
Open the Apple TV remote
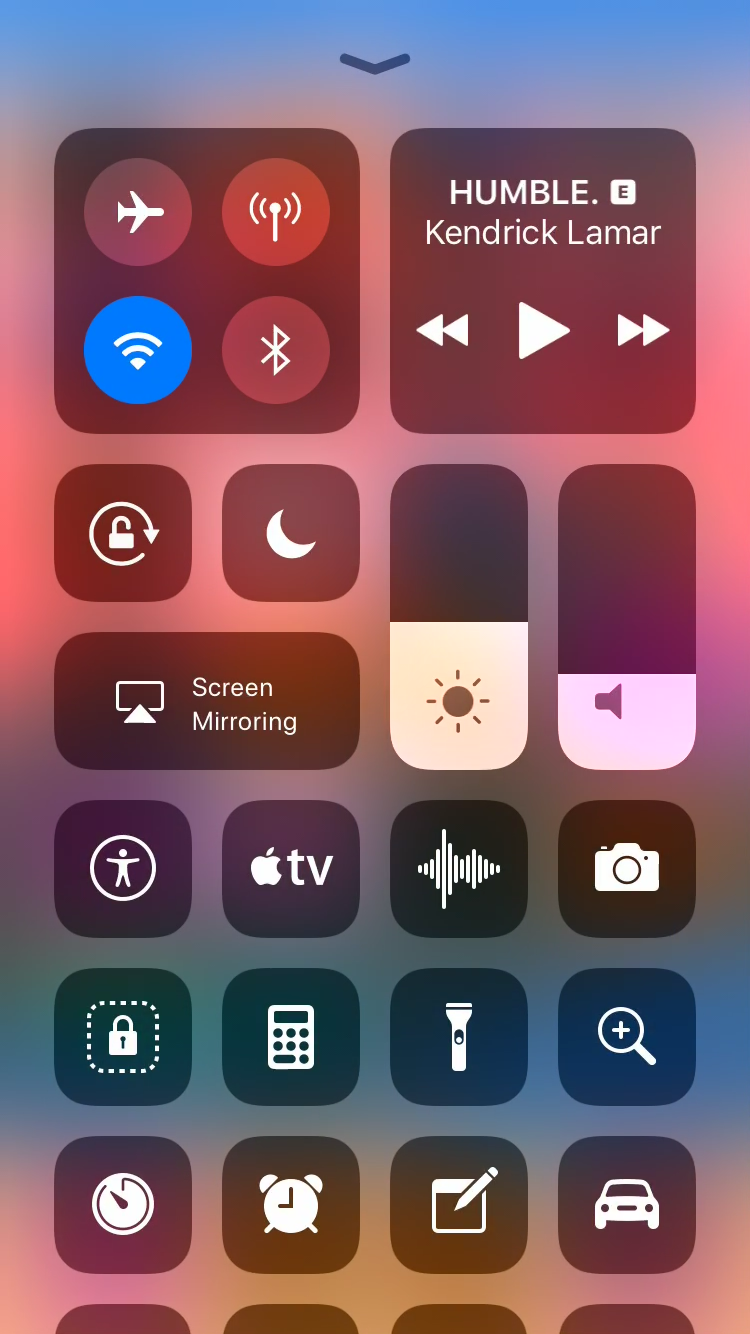click(x=291, y=869)
